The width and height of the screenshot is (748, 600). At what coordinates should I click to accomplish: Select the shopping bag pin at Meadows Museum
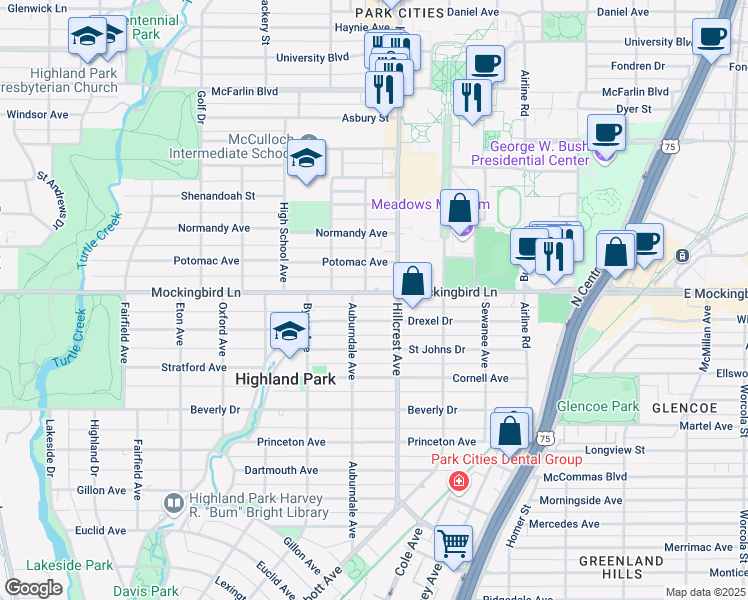[459, 209]
